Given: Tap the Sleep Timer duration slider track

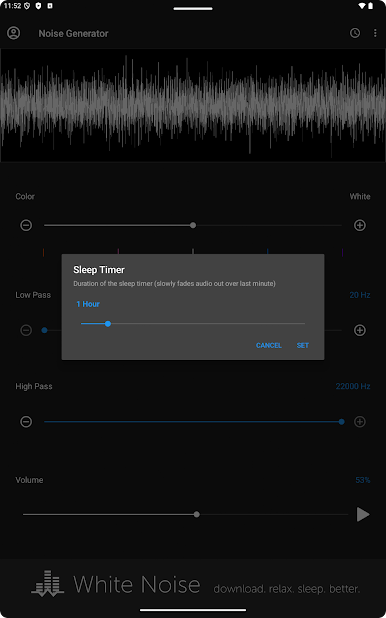Looking at the screenshot, I should (x=192, y=324).
